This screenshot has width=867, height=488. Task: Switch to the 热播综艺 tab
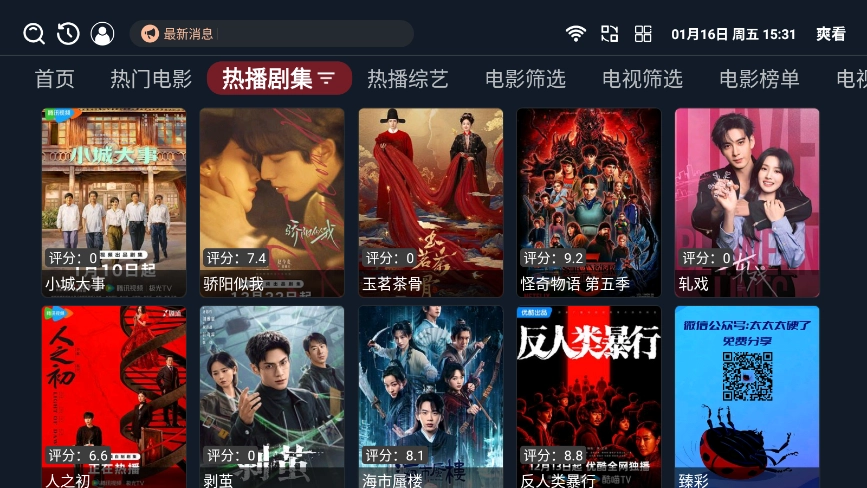(x=408, y=79)
